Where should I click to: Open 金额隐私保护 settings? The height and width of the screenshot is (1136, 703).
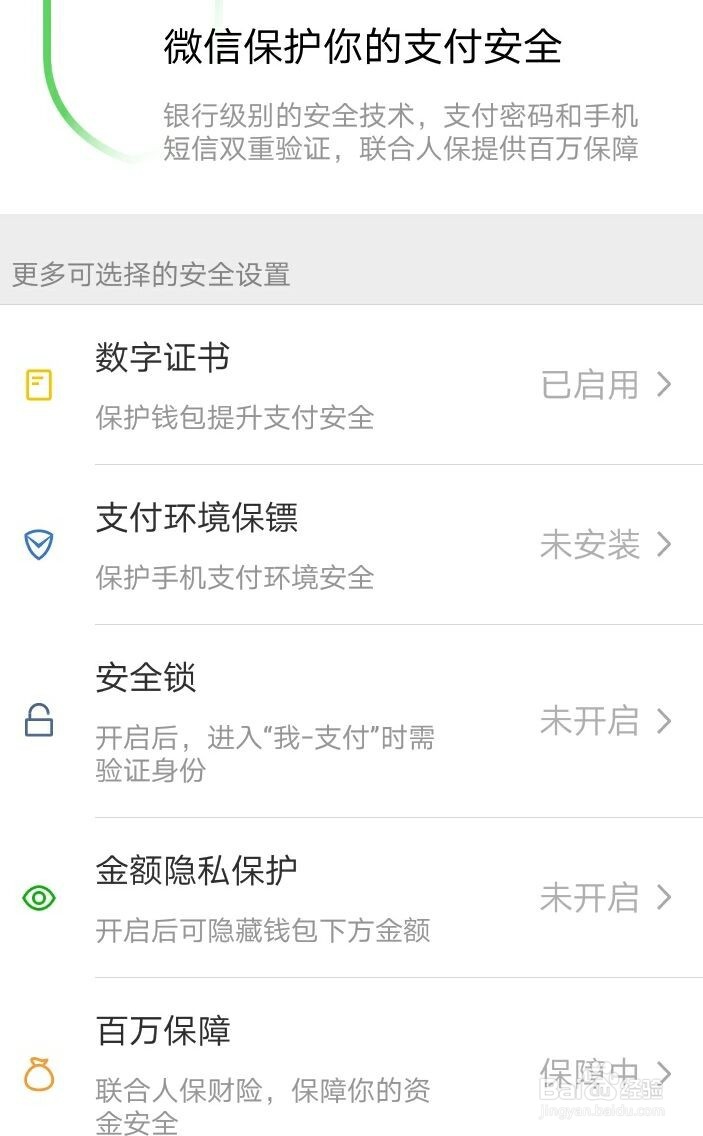coord(351,898)
